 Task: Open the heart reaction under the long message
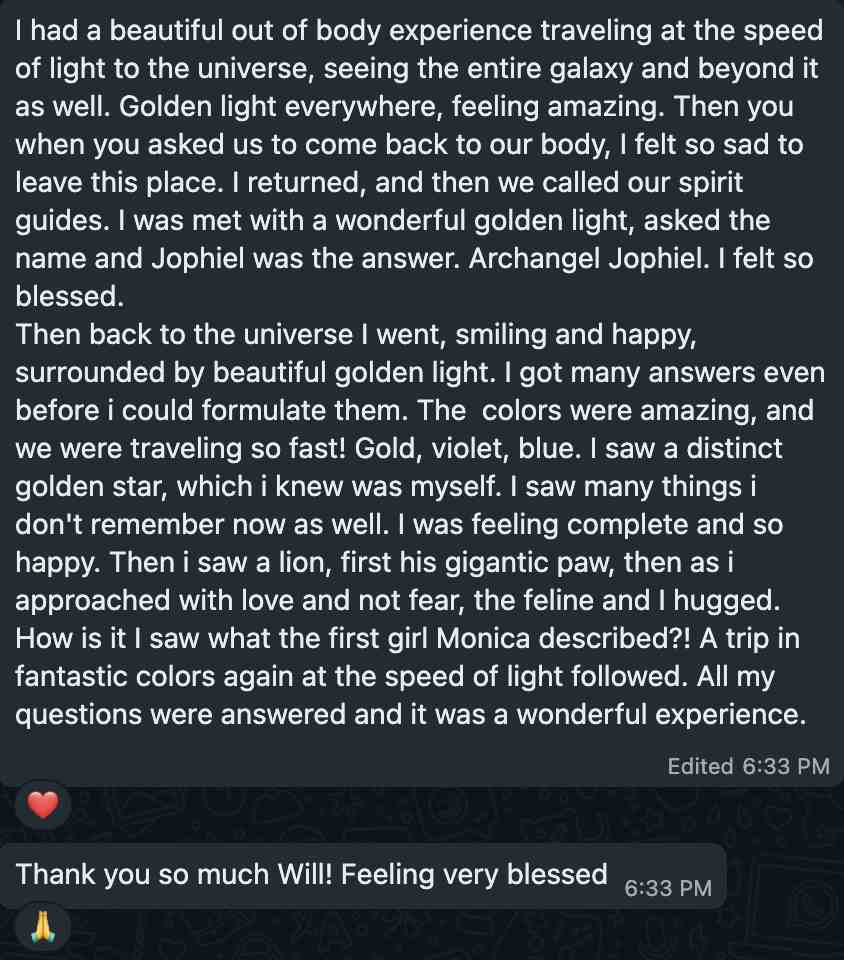[x=43, y=804]
